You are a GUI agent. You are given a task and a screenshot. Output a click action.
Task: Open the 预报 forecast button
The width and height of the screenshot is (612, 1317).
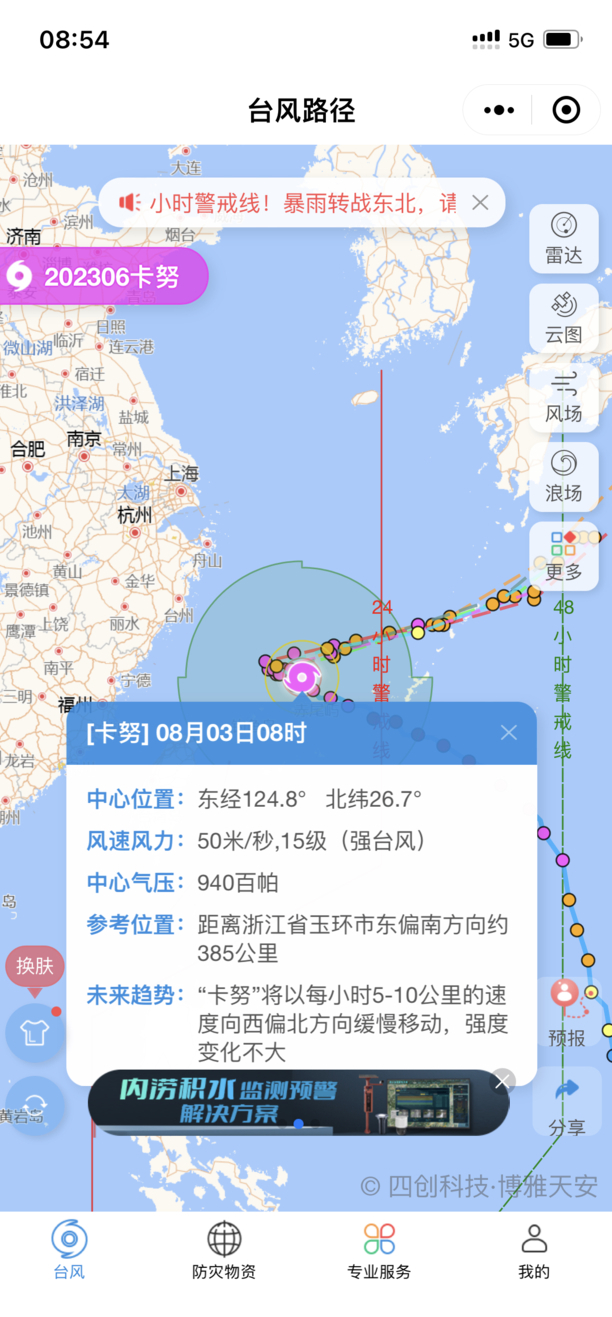click(566, 1012)
